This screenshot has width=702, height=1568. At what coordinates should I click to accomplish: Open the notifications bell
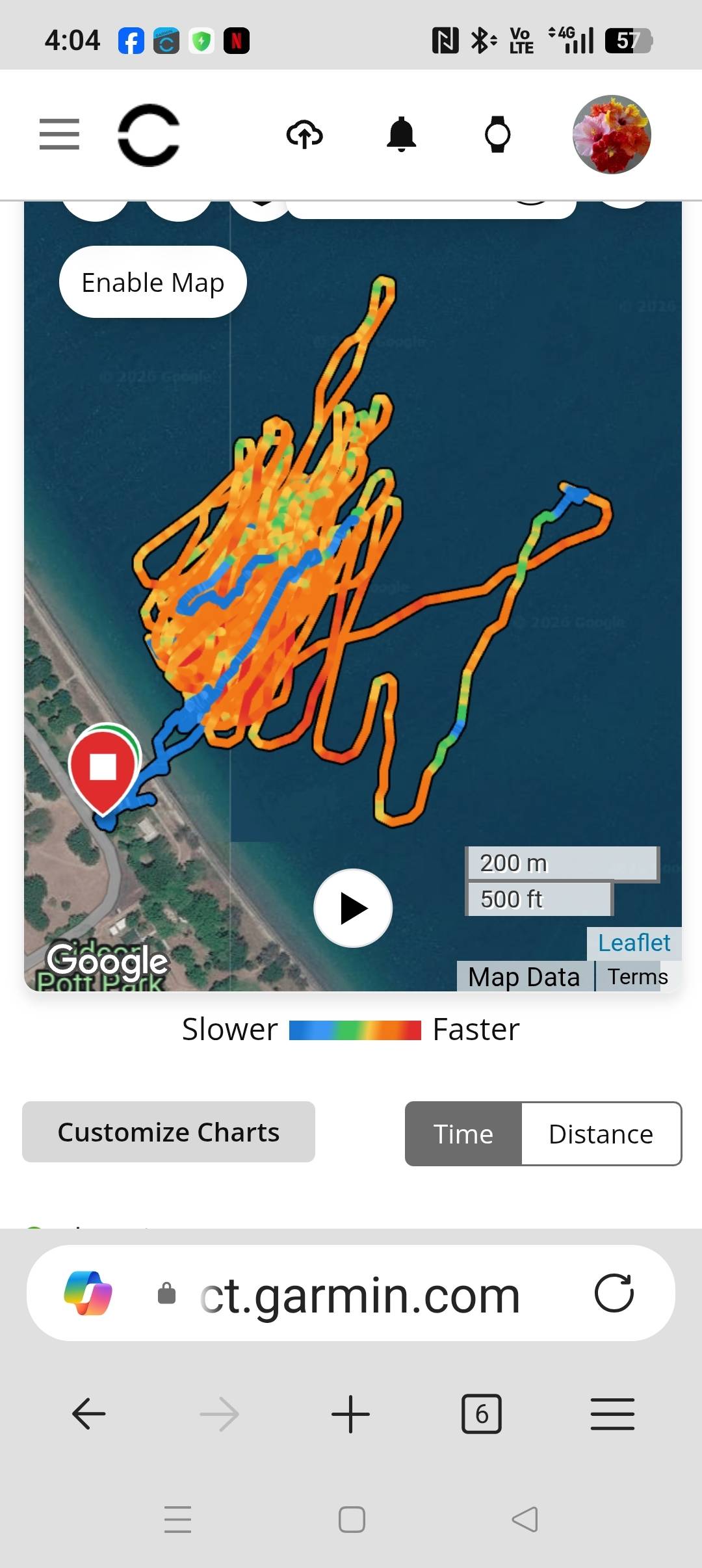coord(401,135)
